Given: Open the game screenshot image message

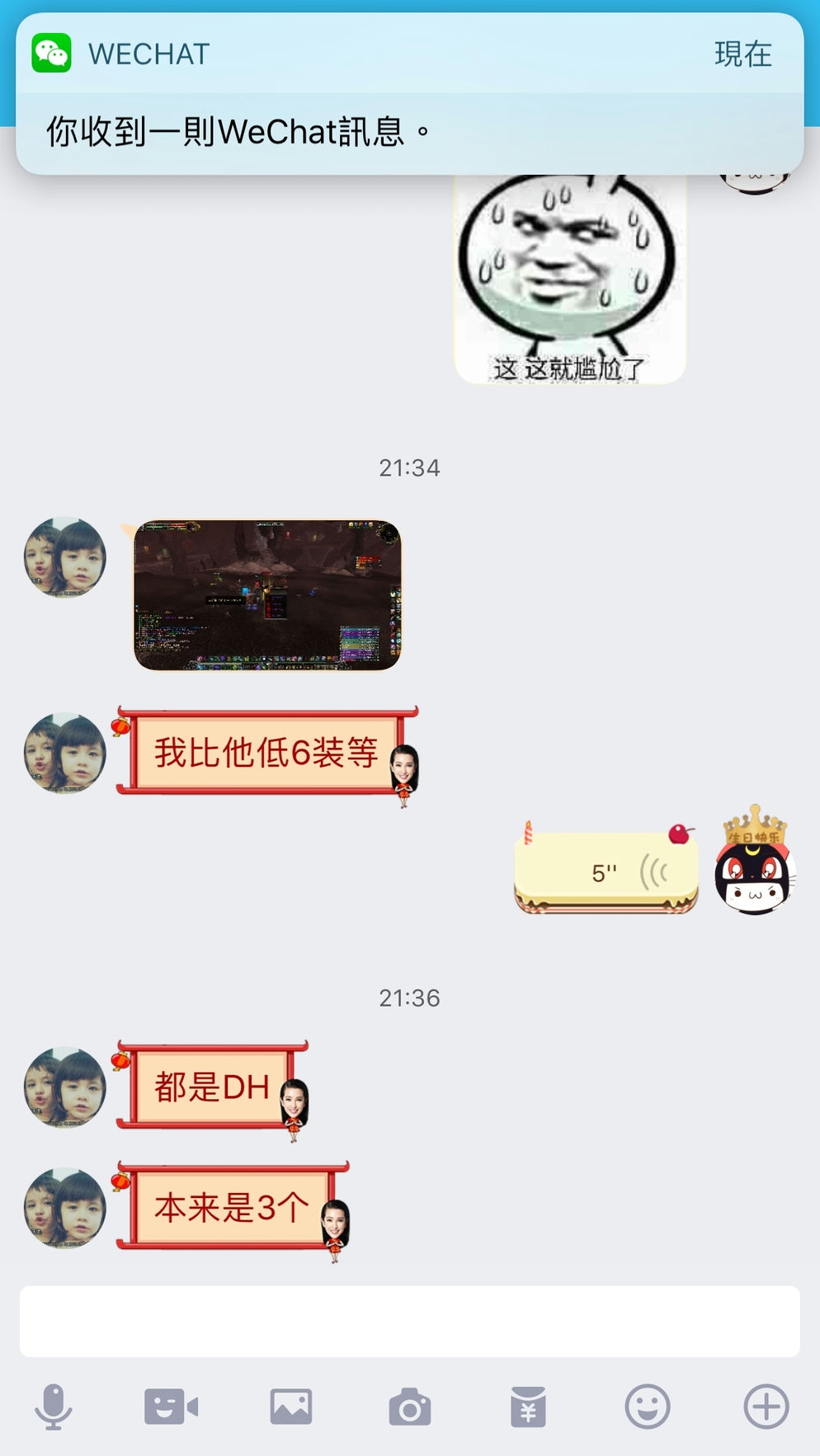Looking at the screenshot, I should pyautogui.click(x=267, y=594).
